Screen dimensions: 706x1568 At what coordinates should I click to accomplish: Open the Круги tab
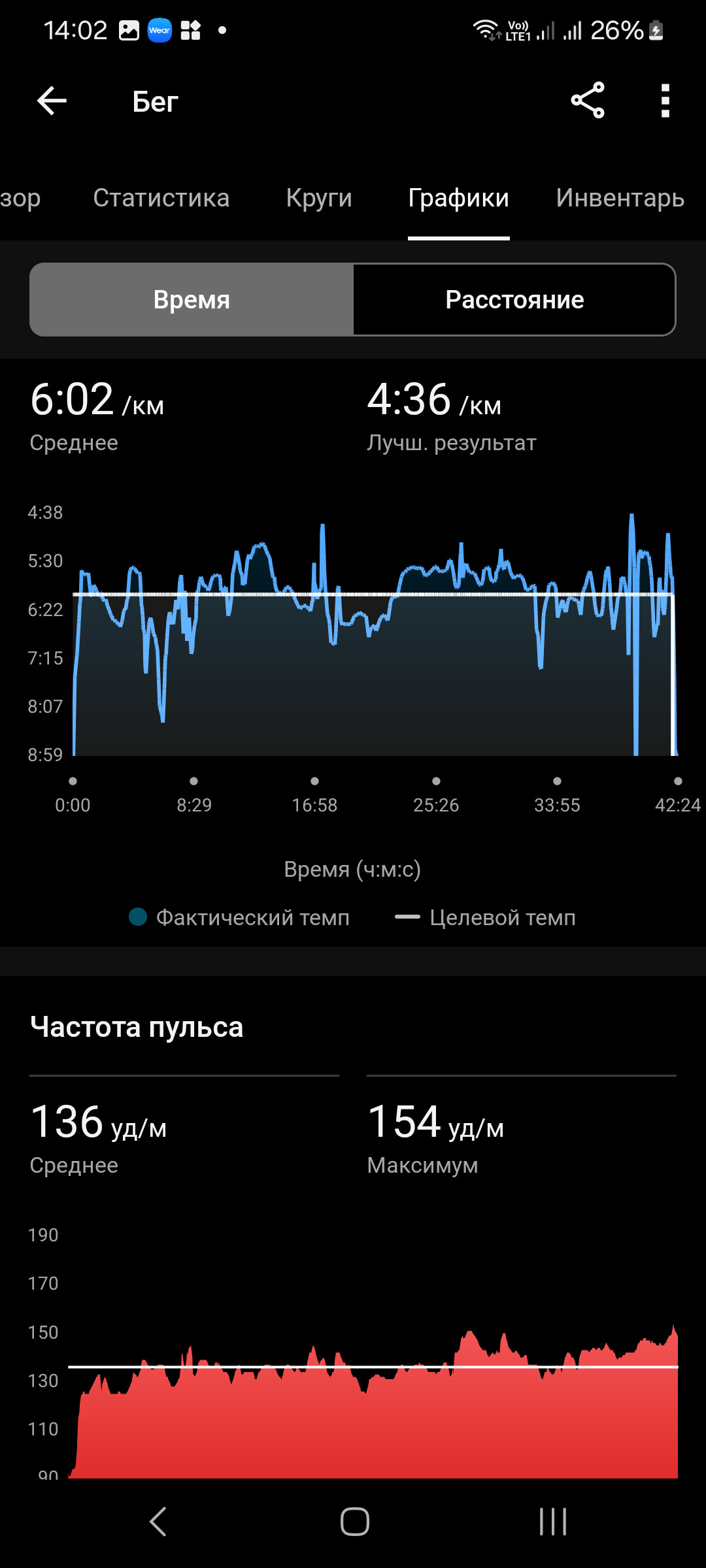pyautogui.click(x=319, y=198)
